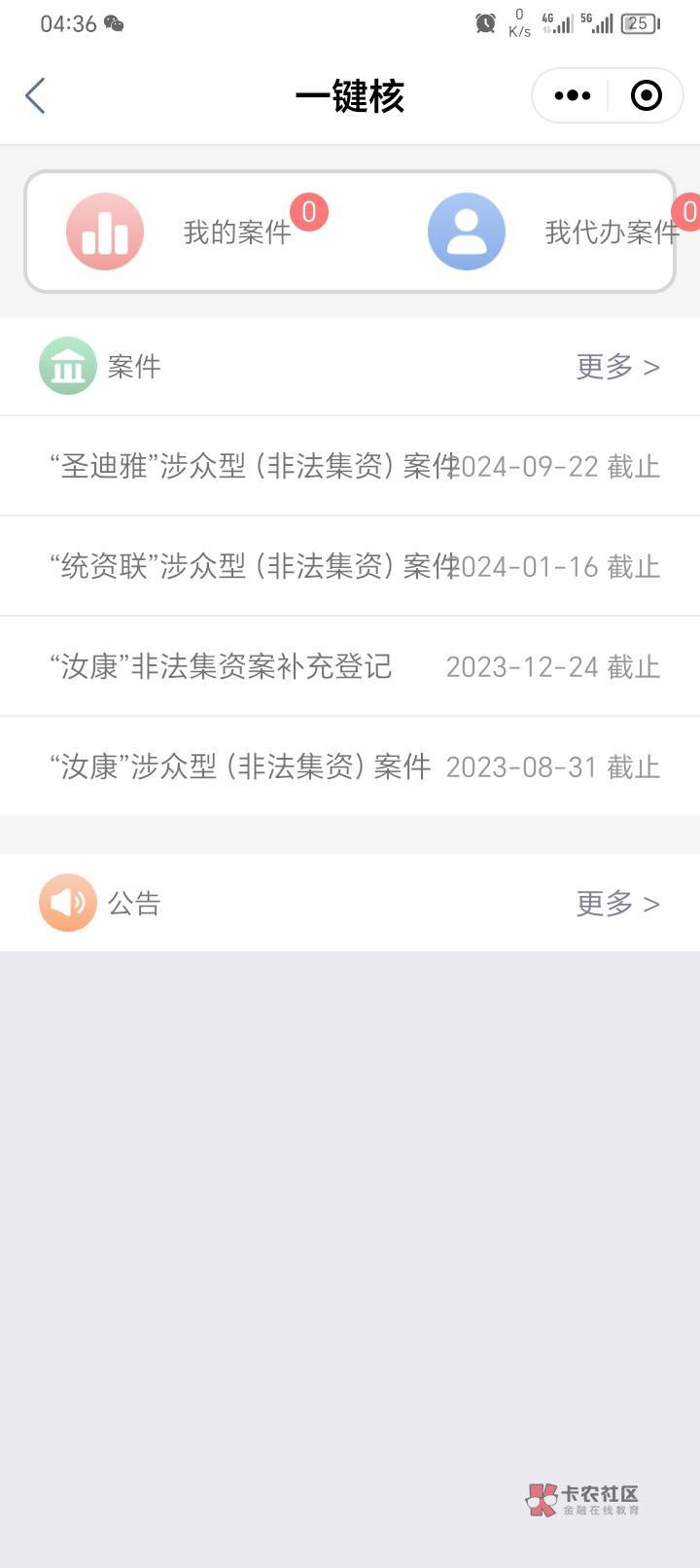Select "汝康"非法集资案补充登记 entry
Screen dimensions: 700x1568
350,666
